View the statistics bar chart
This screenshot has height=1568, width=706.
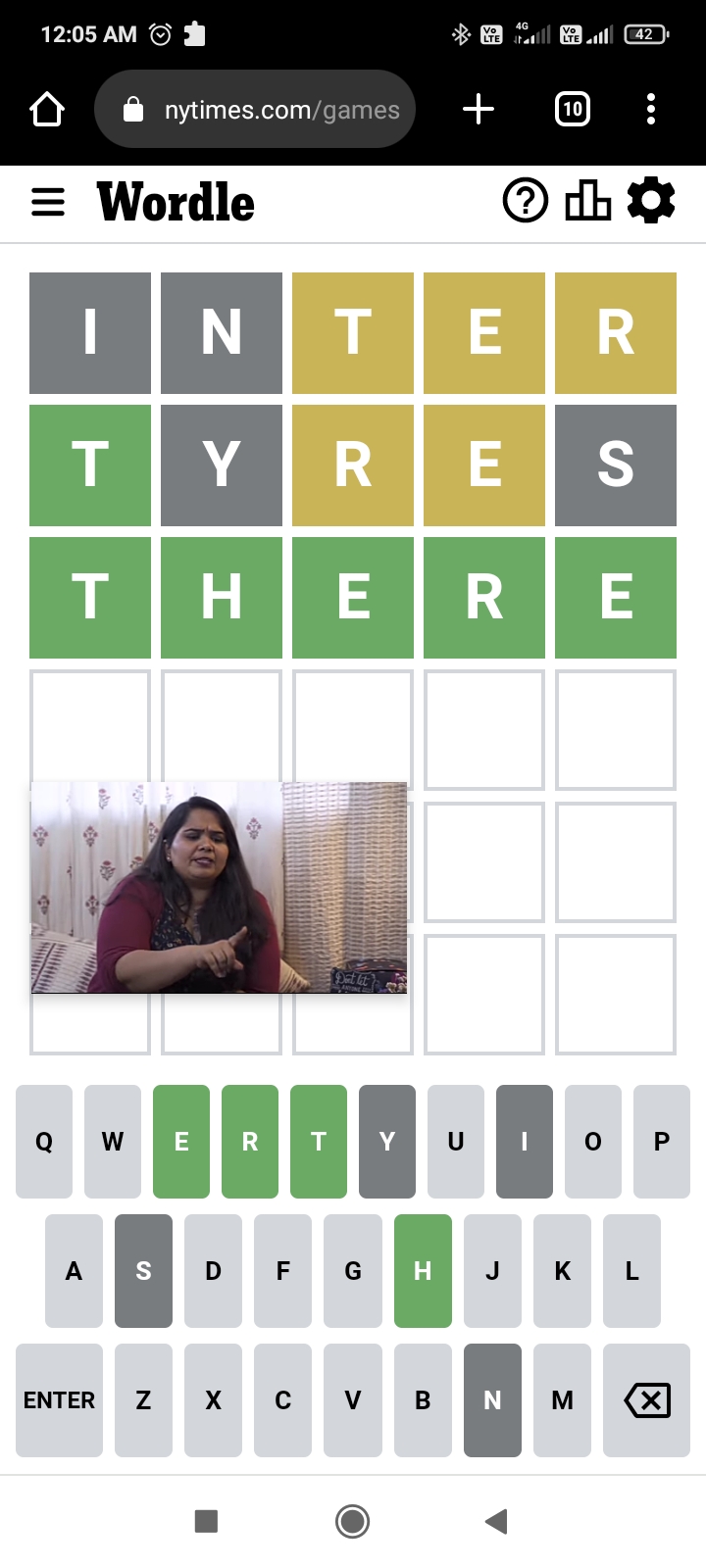point(588,201)
